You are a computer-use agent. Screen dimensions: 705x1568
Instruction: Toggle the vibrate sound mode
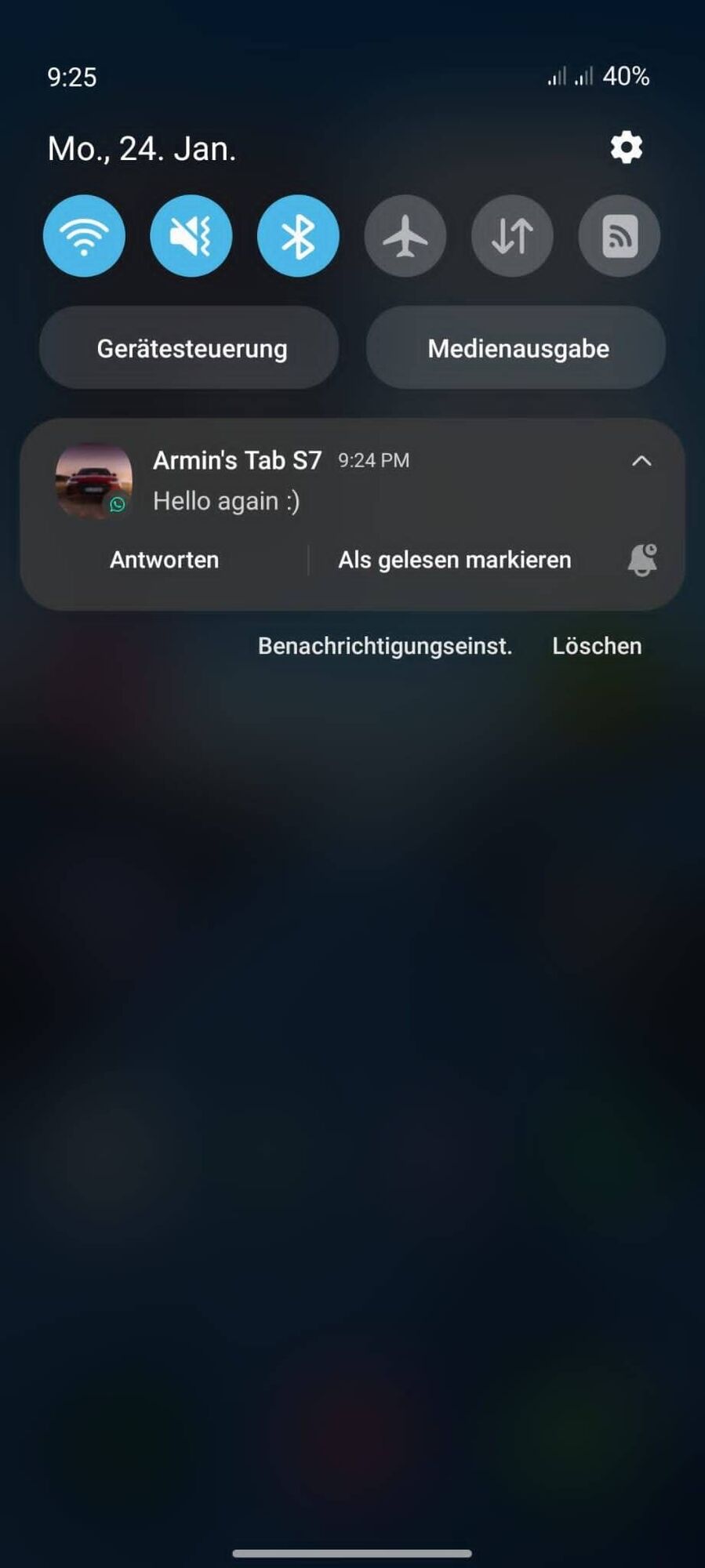pyautogui.click(x=191, y=236)
